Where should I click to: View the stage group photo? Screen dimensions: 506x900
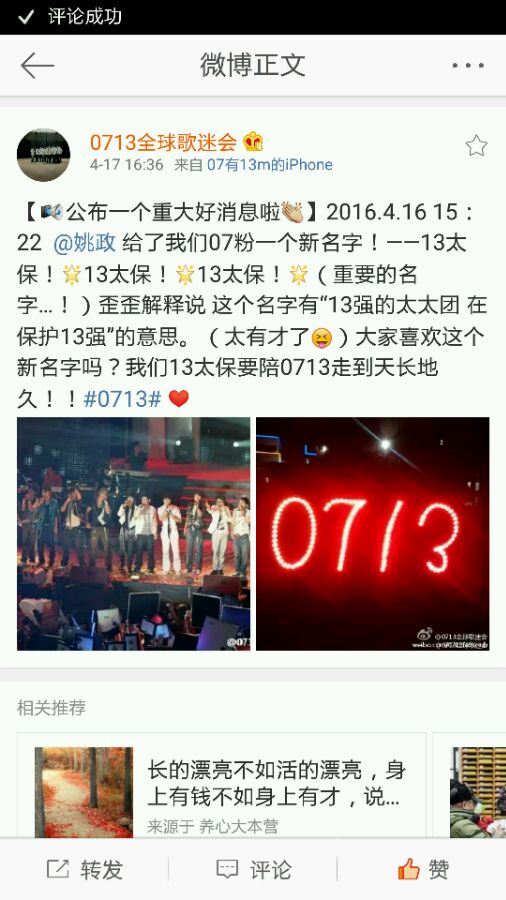[134, 534]
